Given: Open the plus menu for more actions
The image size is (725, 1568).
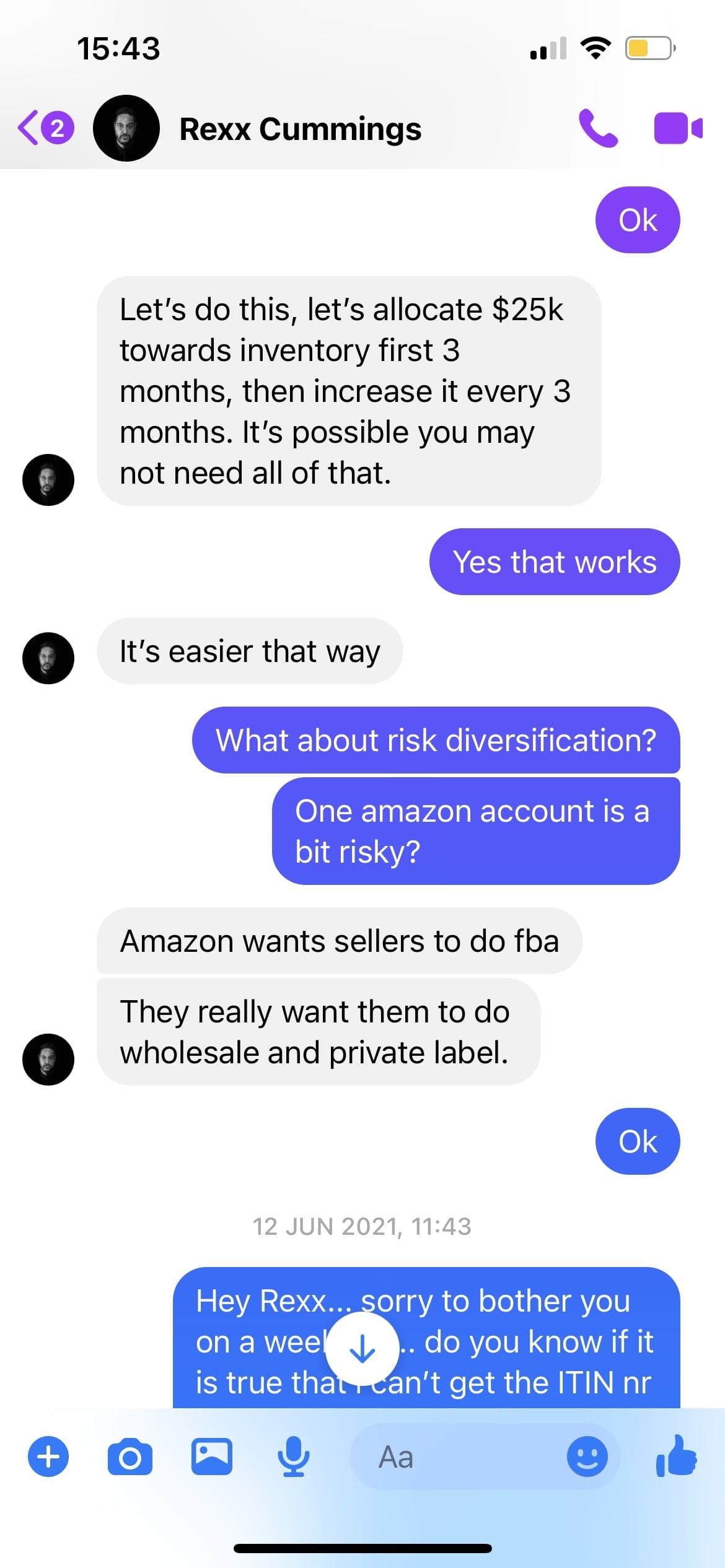Looking at the screenshot, I should (48, 1457).
